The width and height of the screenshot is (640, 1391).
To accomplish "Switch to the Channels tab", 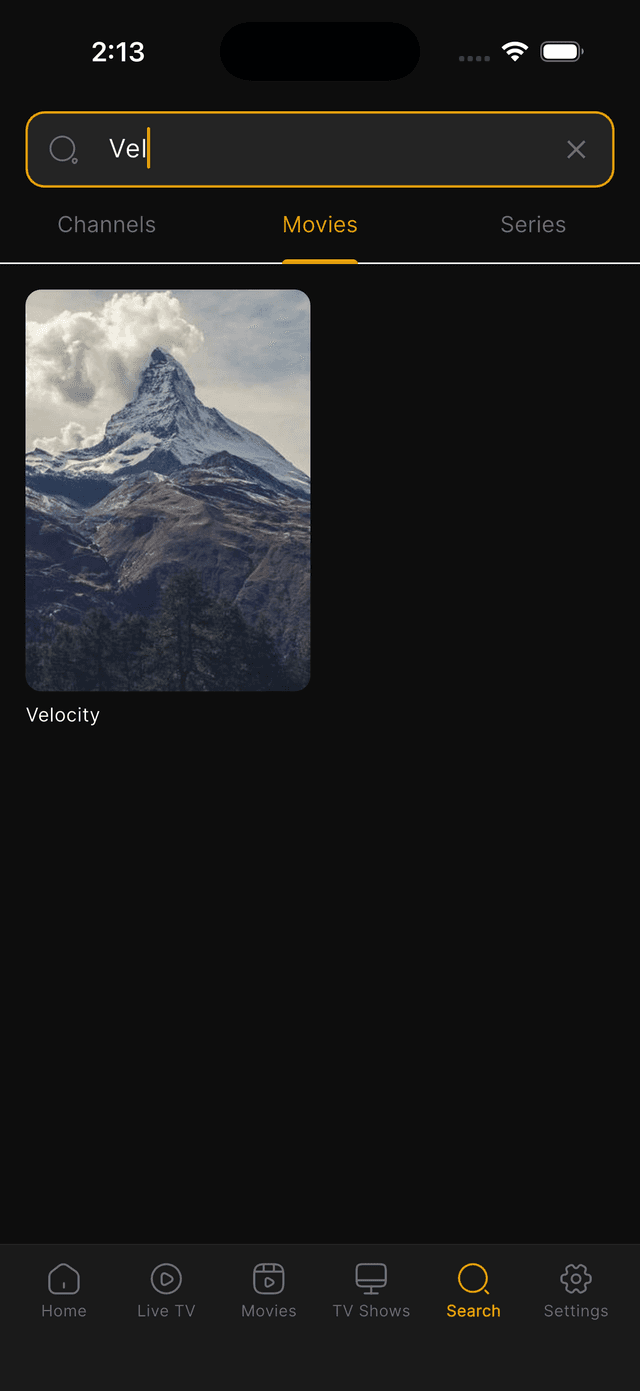I will click(x=107, y=225).
